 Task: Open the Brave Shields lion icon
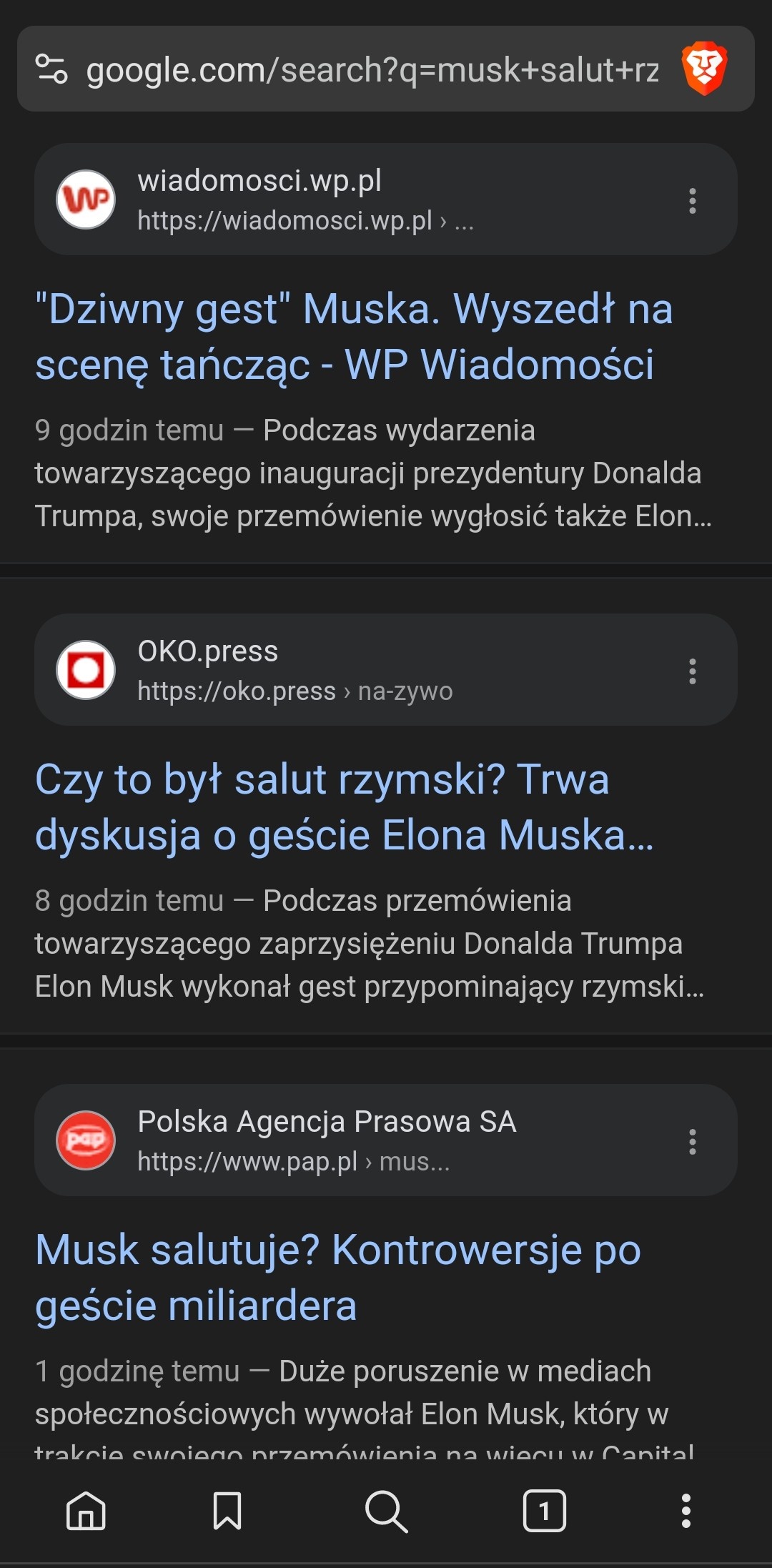[x=704, y=69]
